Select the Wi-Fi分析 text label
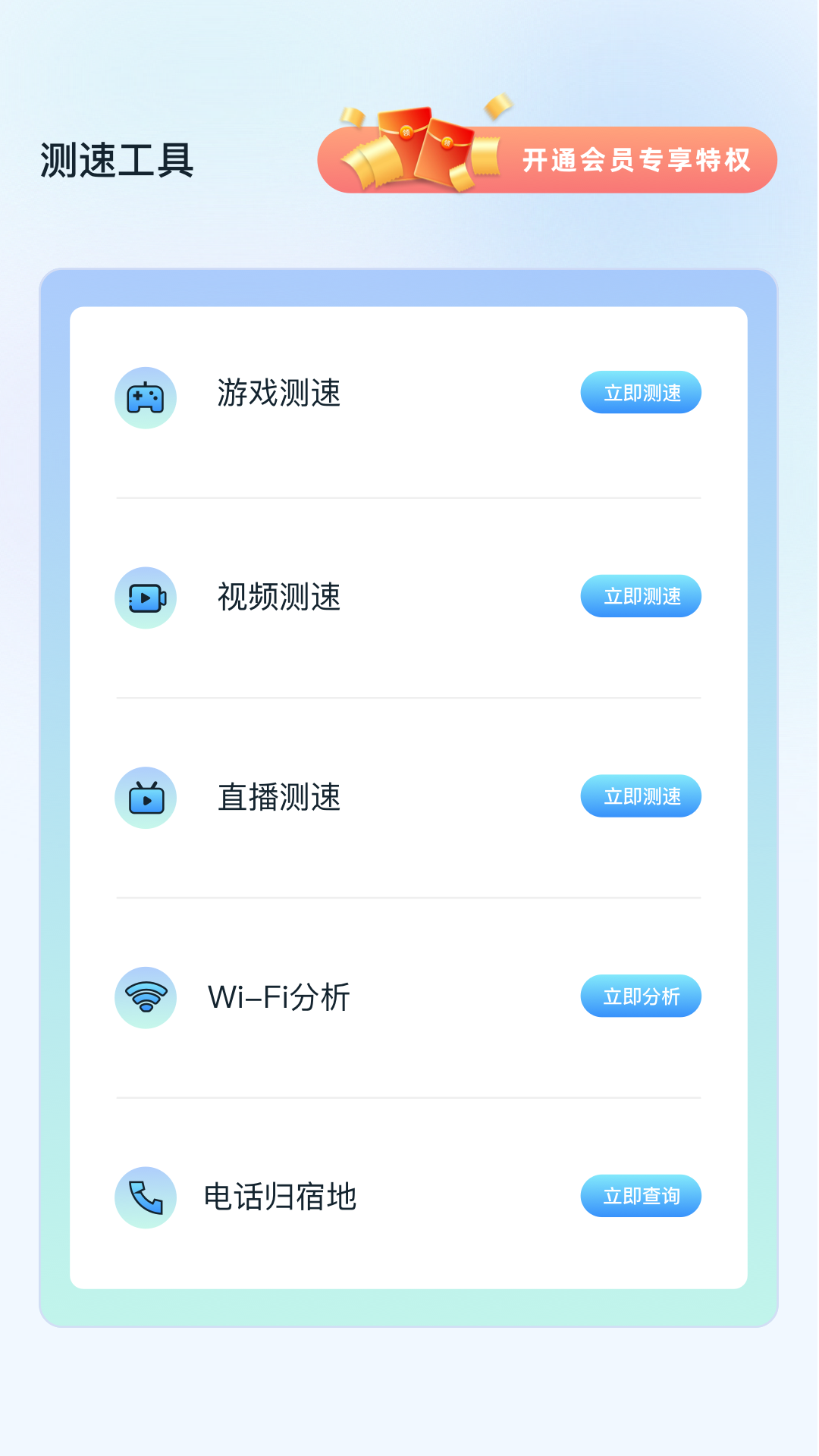 pos(278,997)
